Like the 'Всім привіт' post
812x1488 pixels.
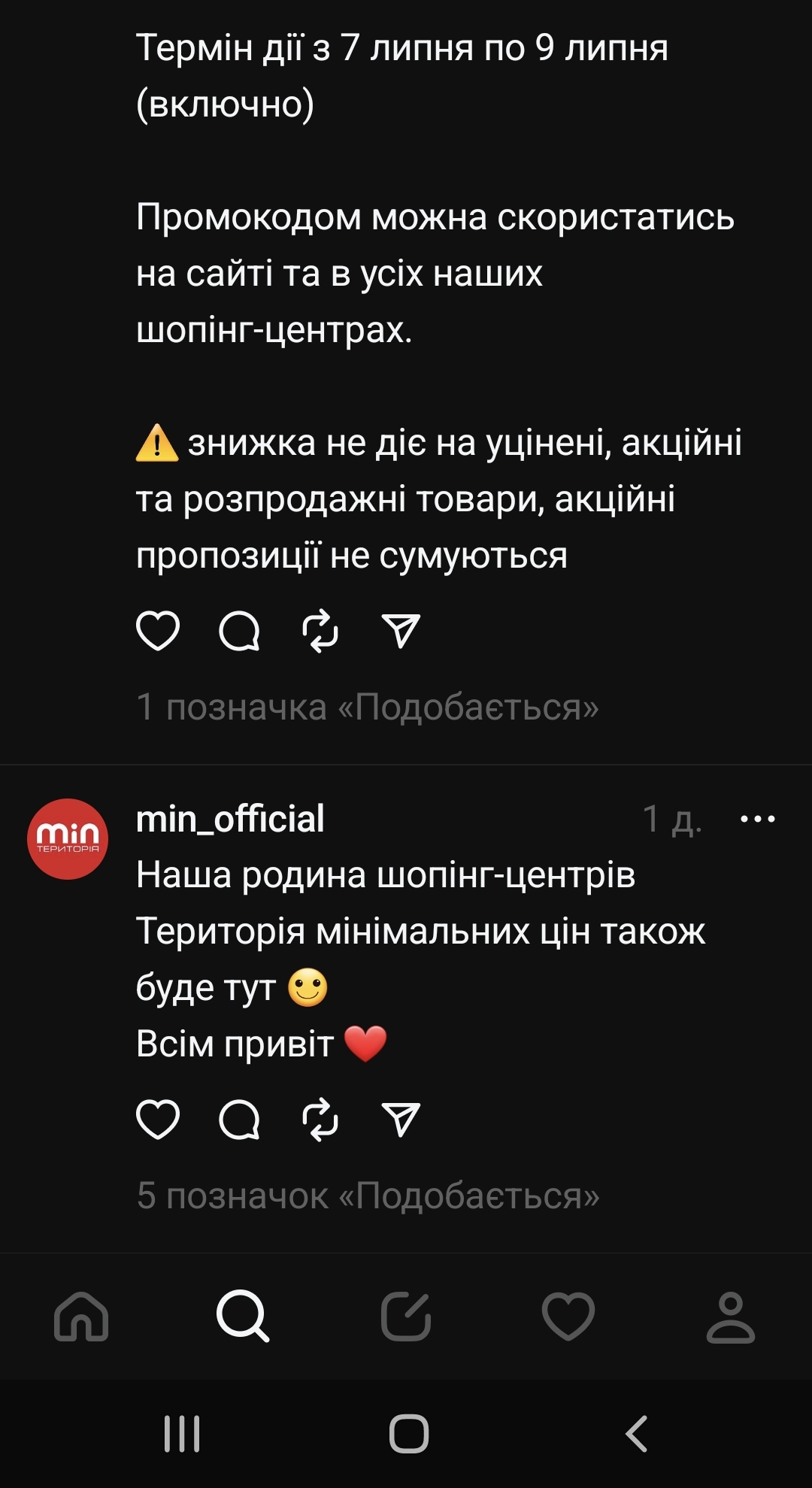[158, 1119]
